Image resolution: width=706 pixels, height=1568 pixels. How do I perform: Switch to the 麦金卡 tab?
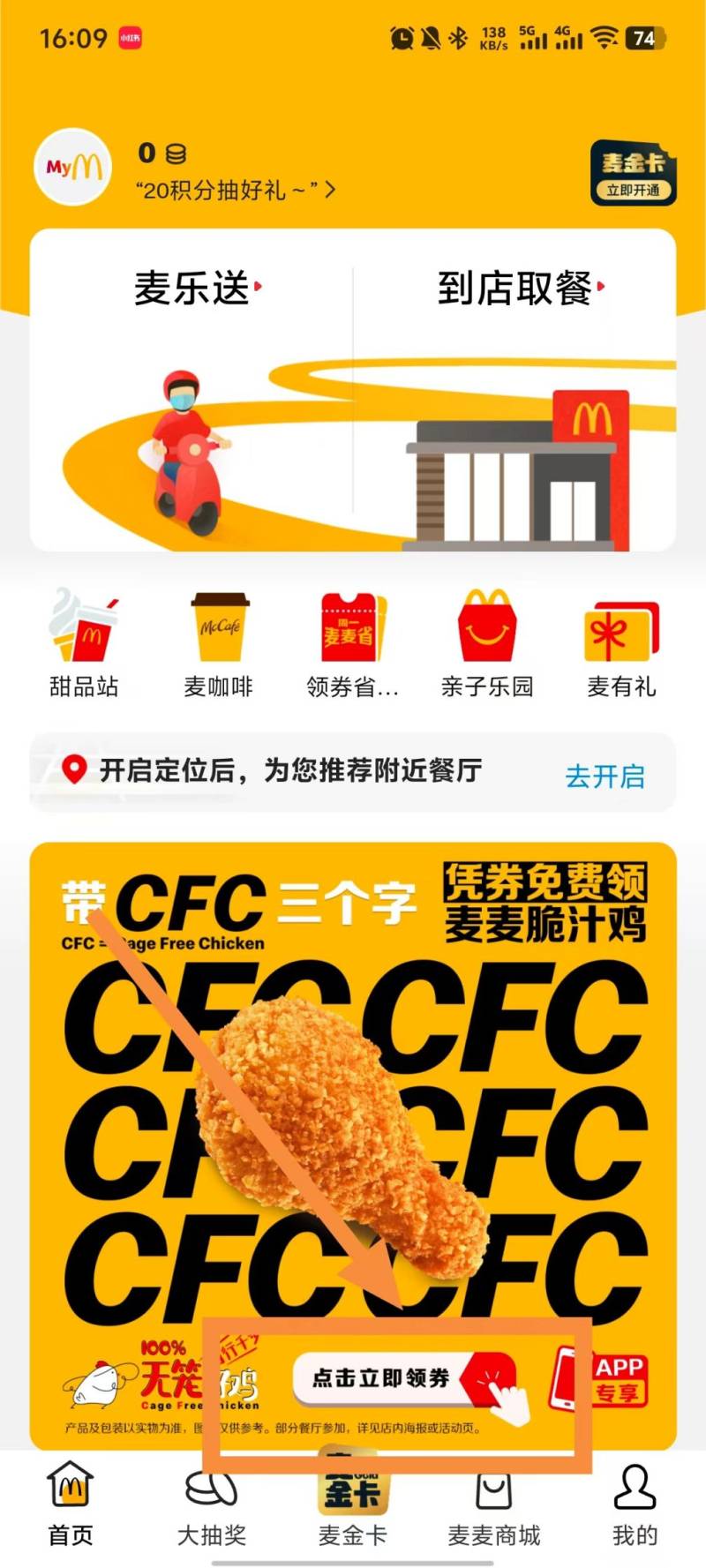click(x=353, y=1504)
